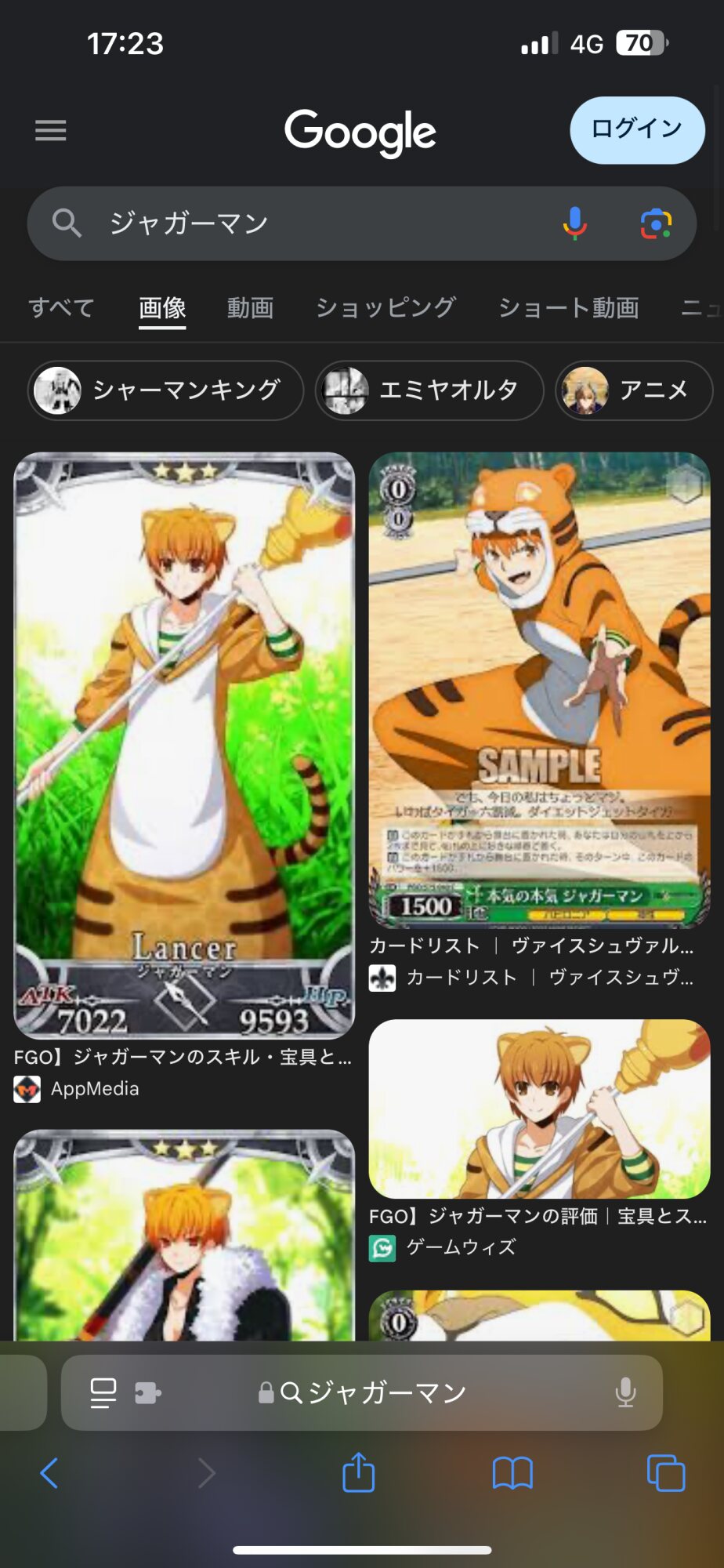Switch to the 動画 tab
724x1568 pixels.
pos(250,307)
